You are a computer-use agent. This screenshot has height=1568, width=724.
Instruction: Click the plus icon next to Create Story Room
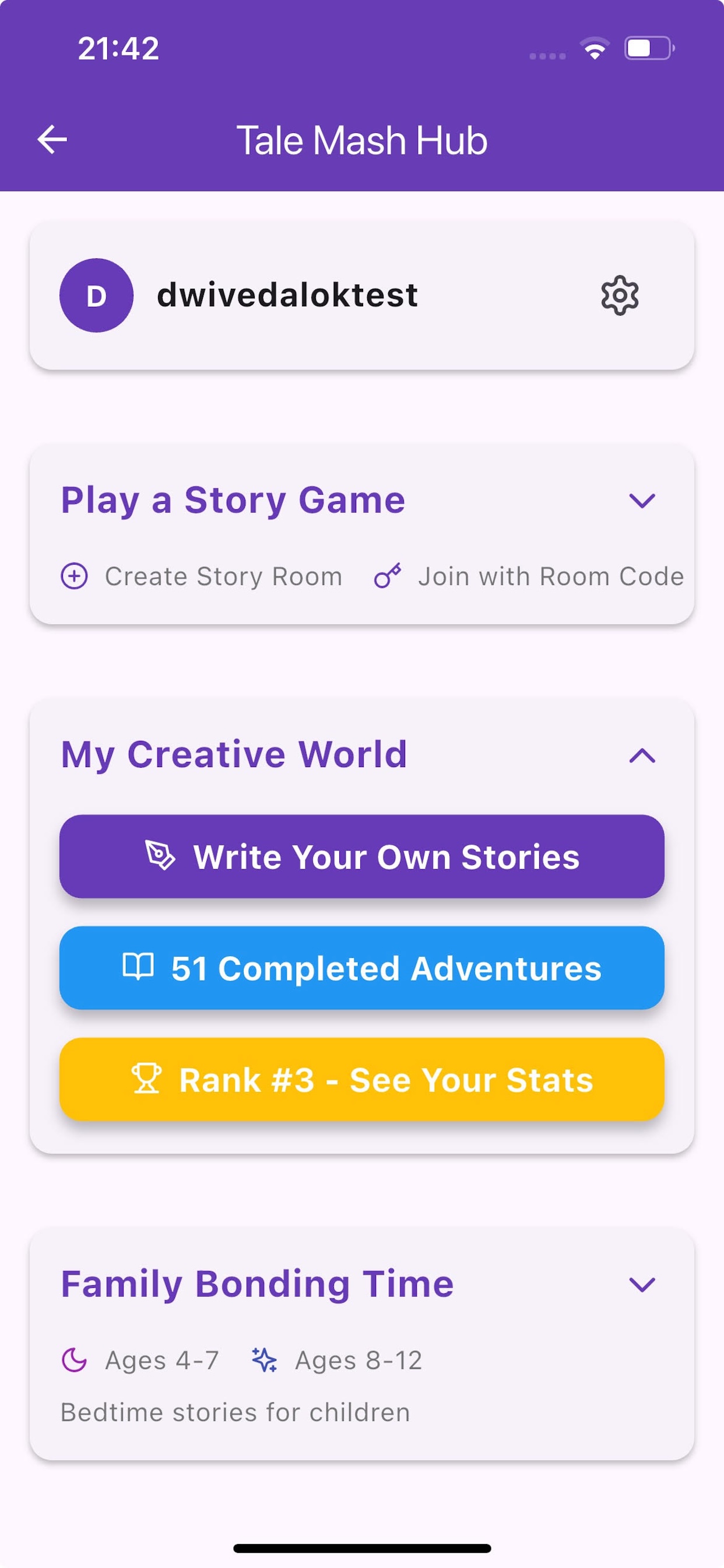[x=74, y=576]
